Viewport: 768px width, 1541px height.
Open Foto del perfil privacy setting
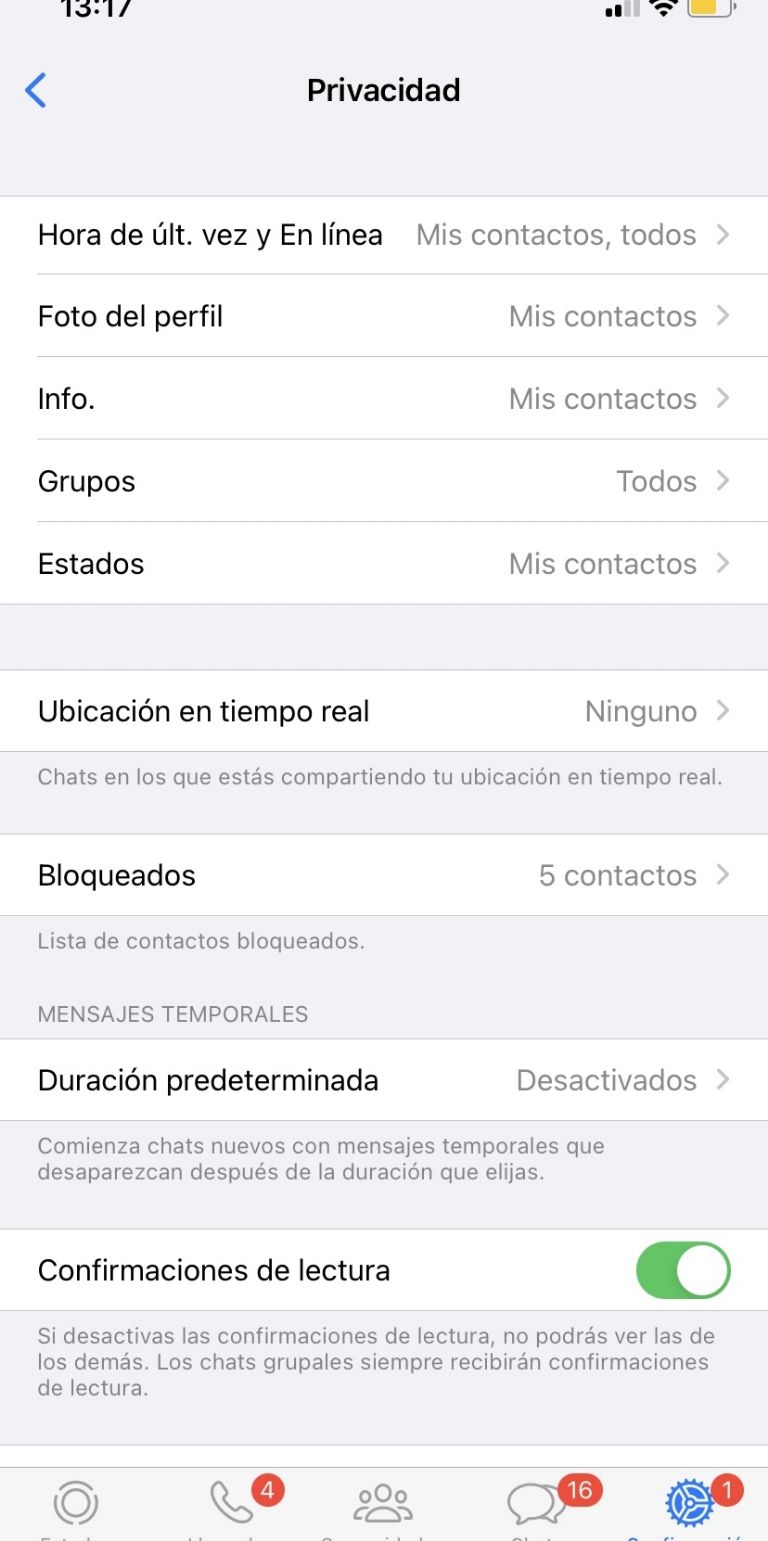click(x=384, y=316)
